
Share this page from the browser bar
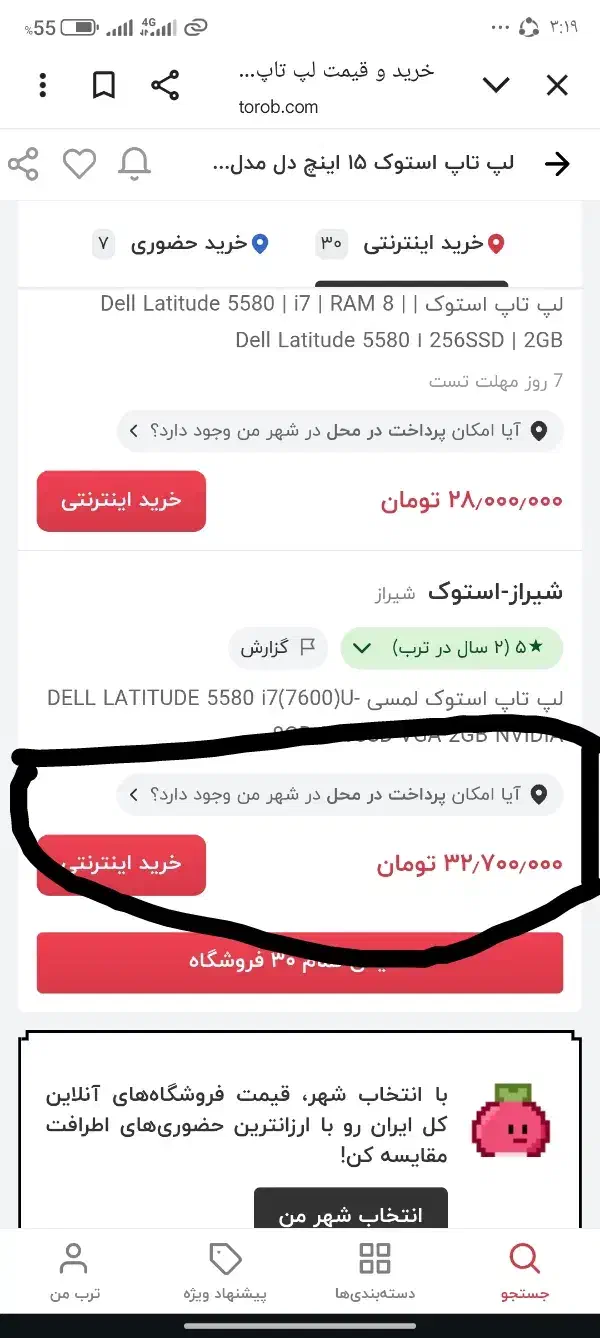(x=165, y=86)
